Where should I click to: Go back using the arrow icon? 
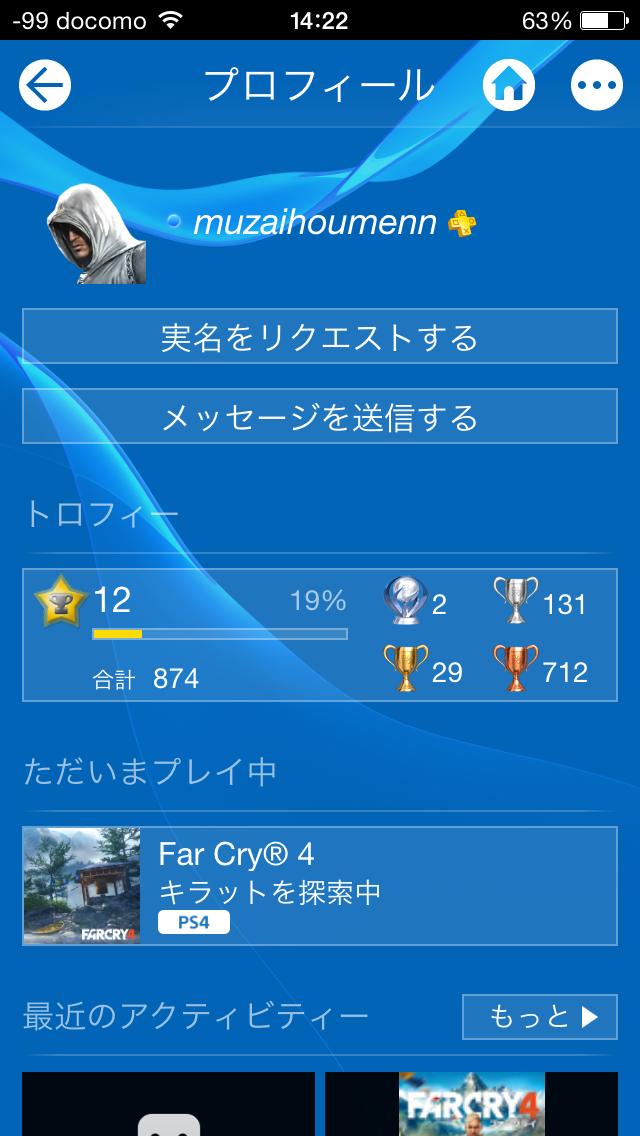[x=45, y=86]
